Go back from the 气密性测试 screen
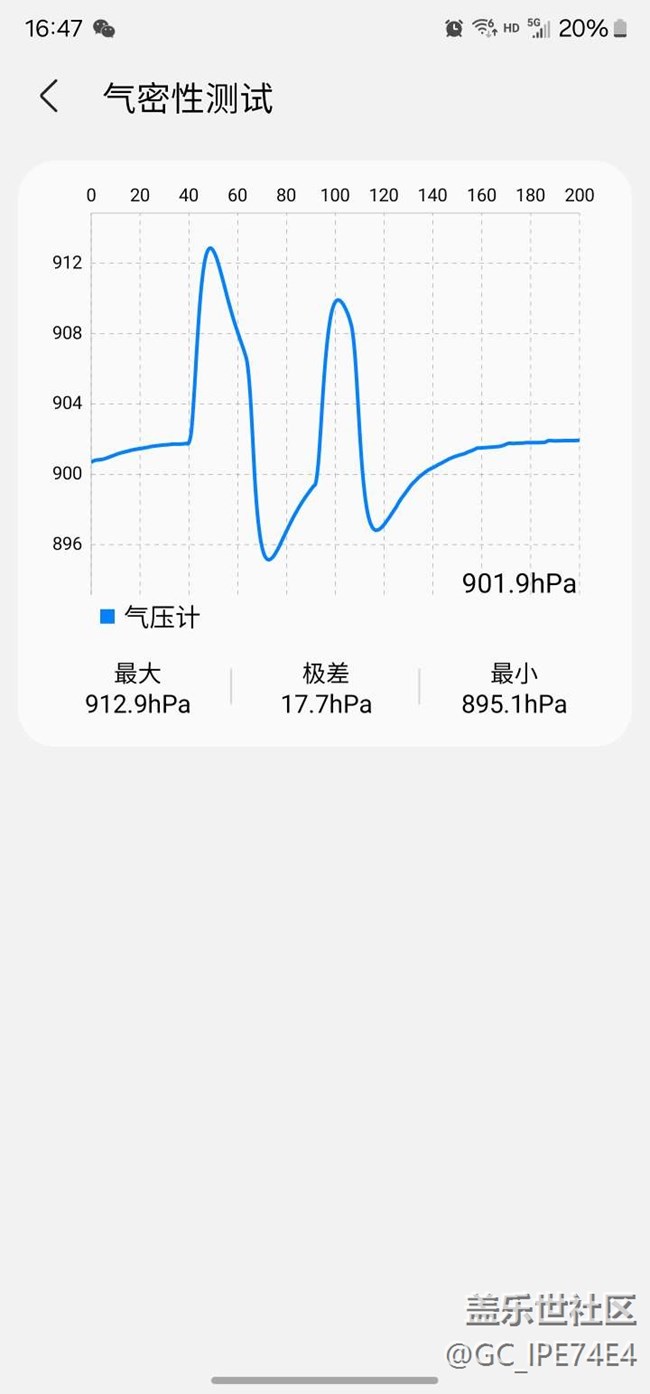Screen dimensions: 650x1394 click(x=49, y=97)
